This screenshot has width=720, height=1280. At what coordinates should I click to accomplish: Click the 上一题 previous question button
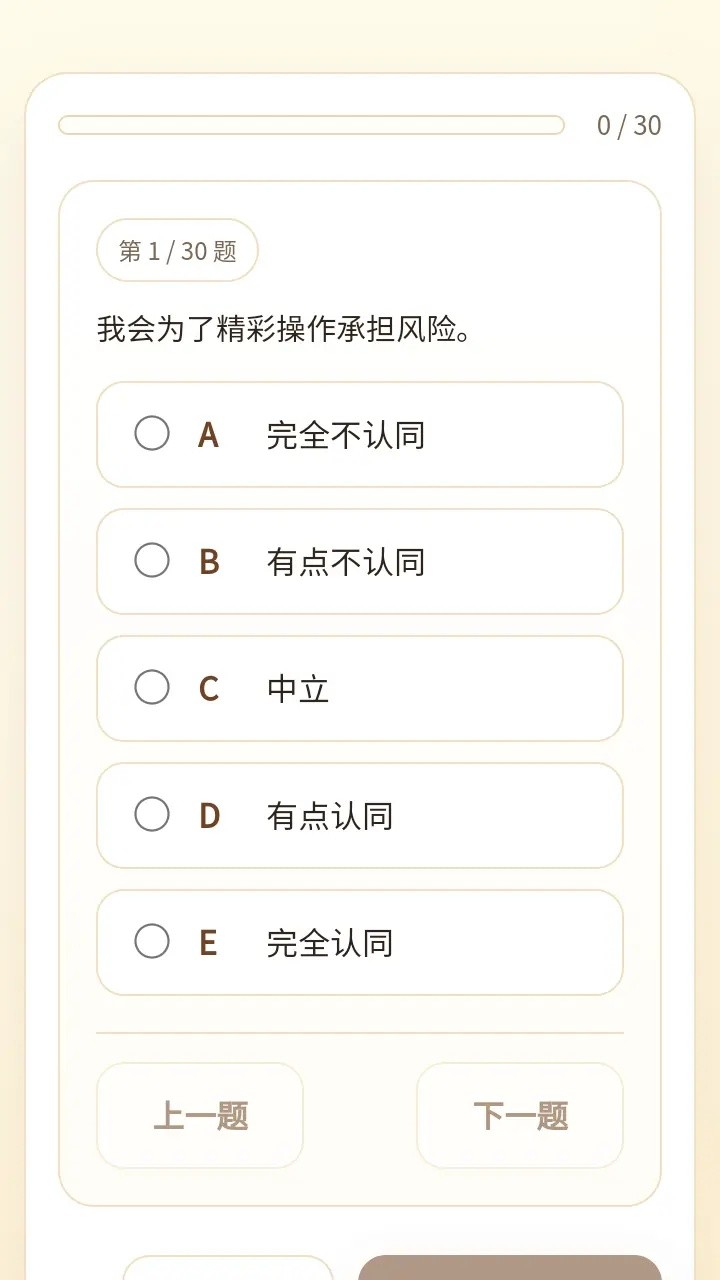[x=199, y=1115]
